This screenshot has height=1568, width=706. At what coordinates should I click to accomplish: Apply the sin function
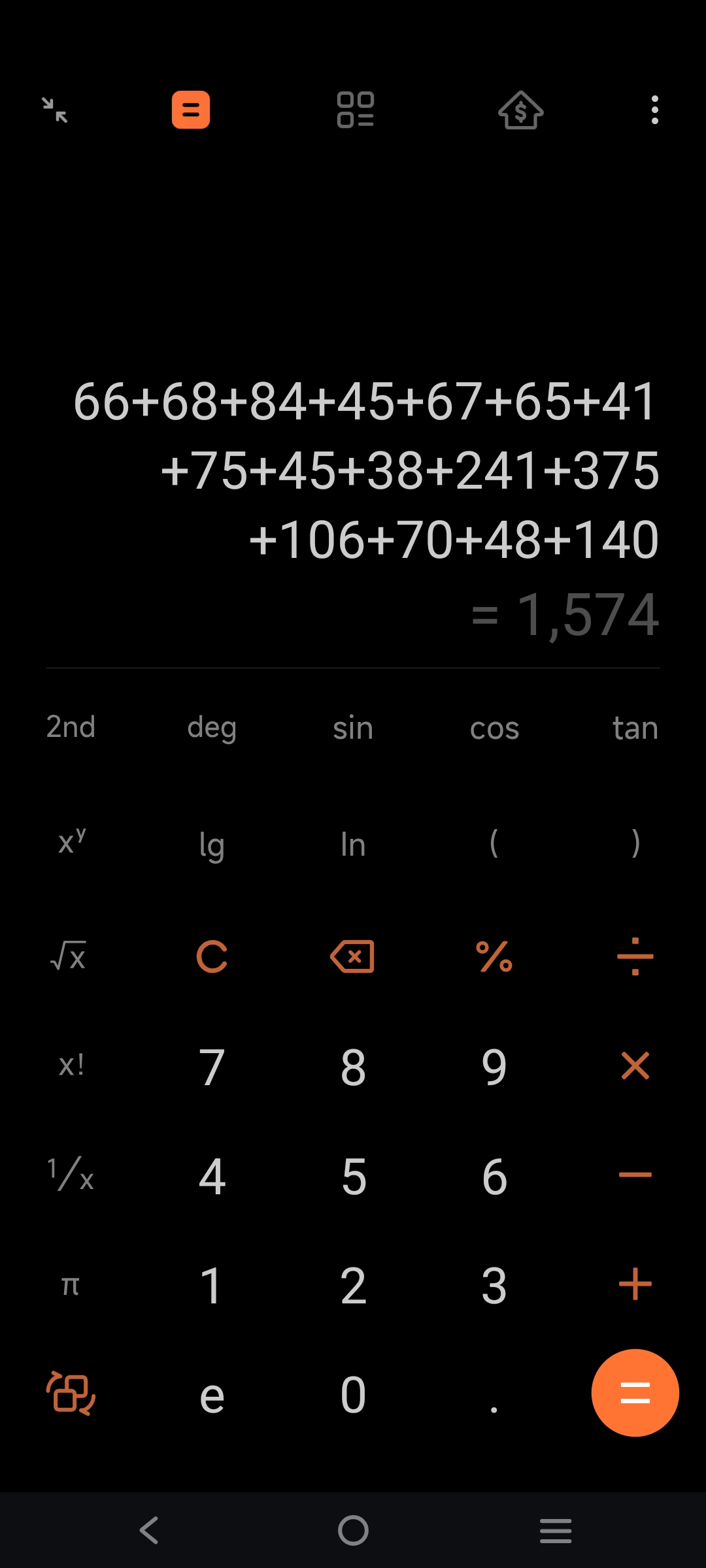tap(353, 727)
